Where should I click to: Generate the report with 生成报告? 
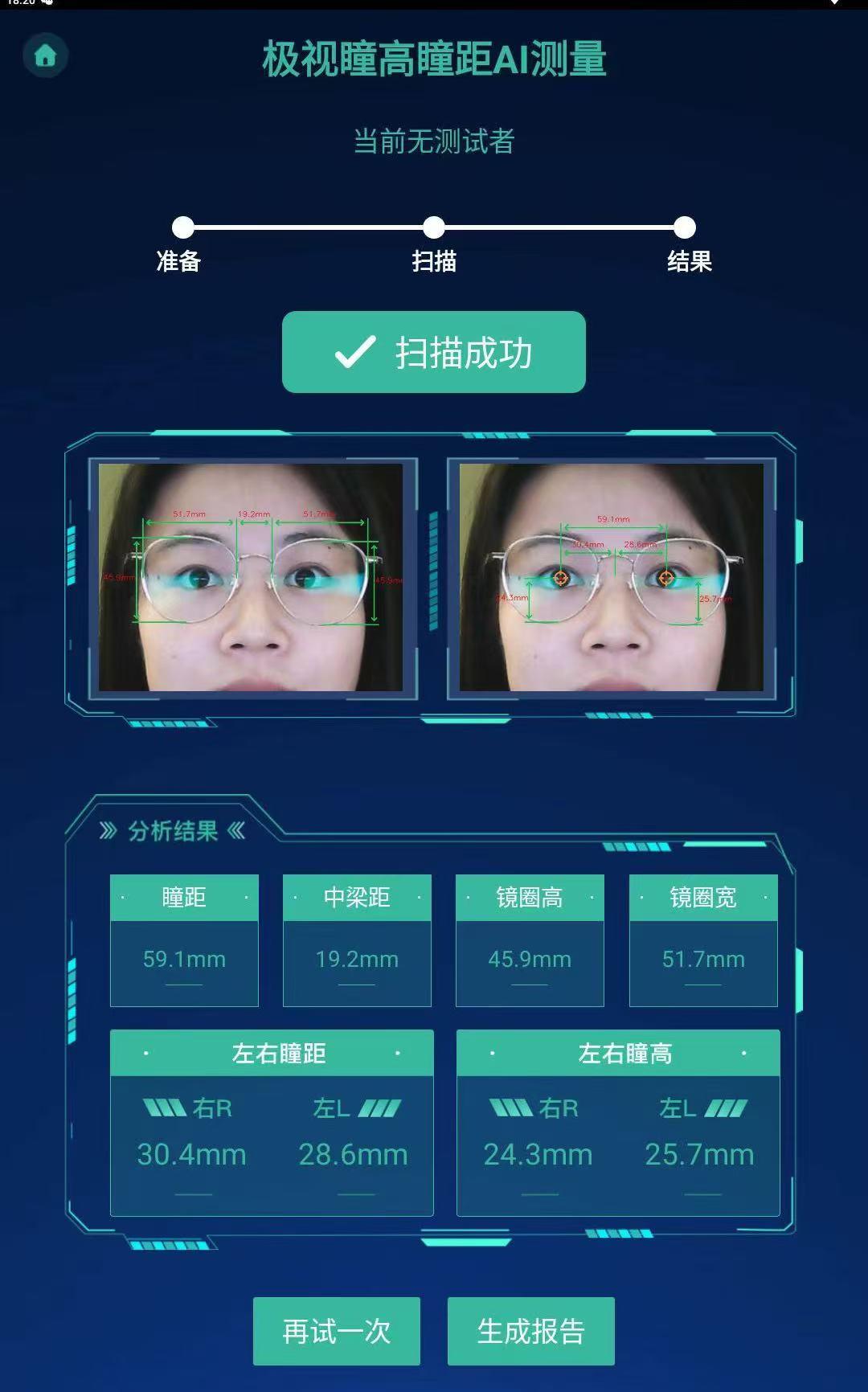[x=530, y=1331]
